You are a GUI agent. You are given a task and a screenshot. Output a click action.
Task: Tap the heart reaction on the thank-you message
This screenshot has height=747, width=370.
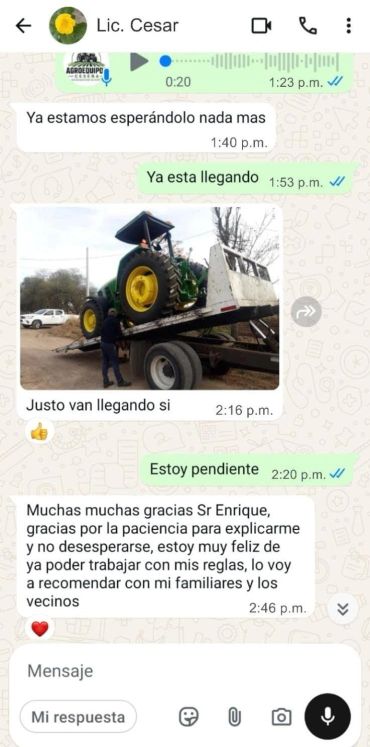click(x=40, y=629)
